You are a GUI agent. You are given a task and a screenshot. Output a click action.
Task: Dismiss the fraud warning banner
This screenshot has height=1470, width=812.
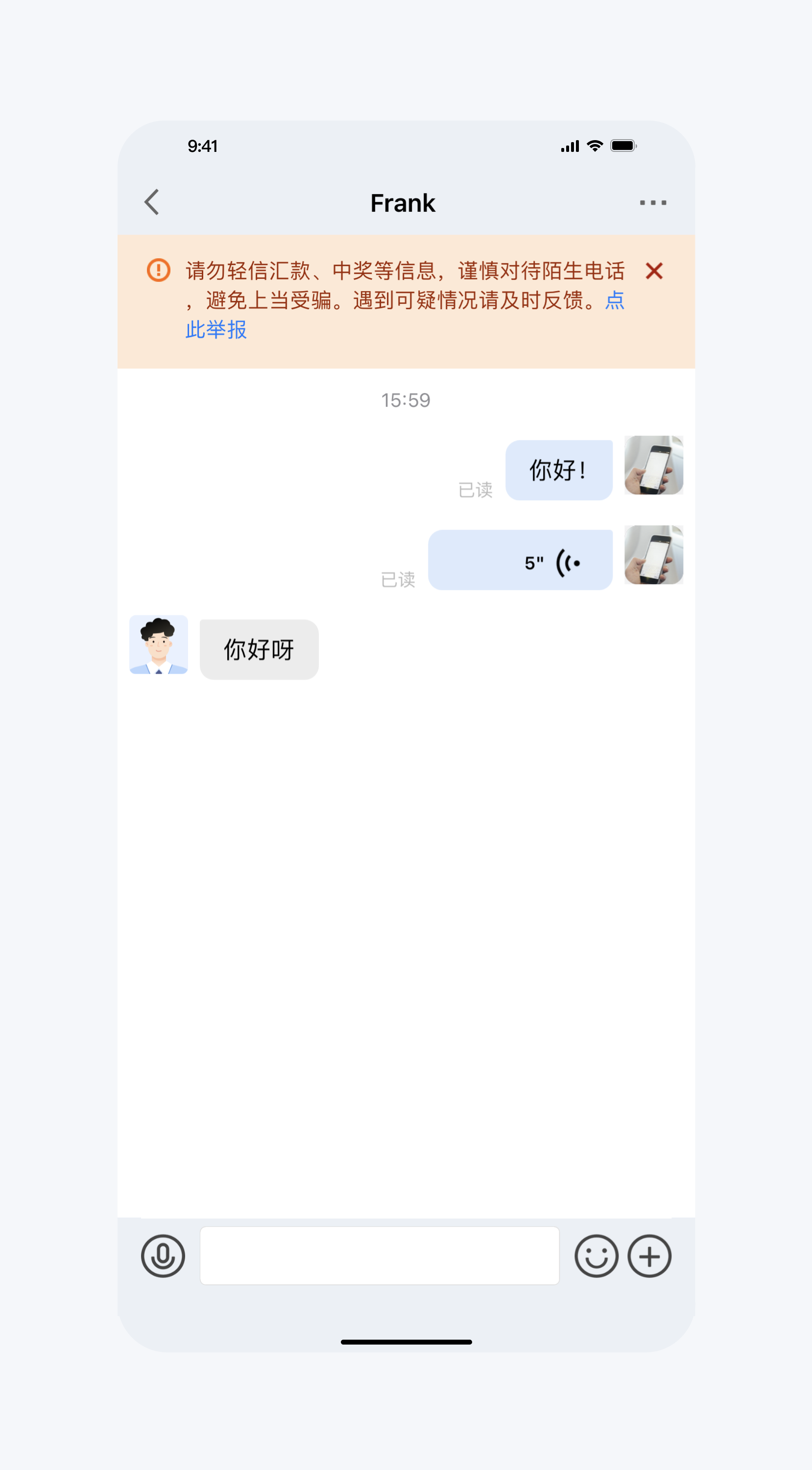[x=654, y=271]
